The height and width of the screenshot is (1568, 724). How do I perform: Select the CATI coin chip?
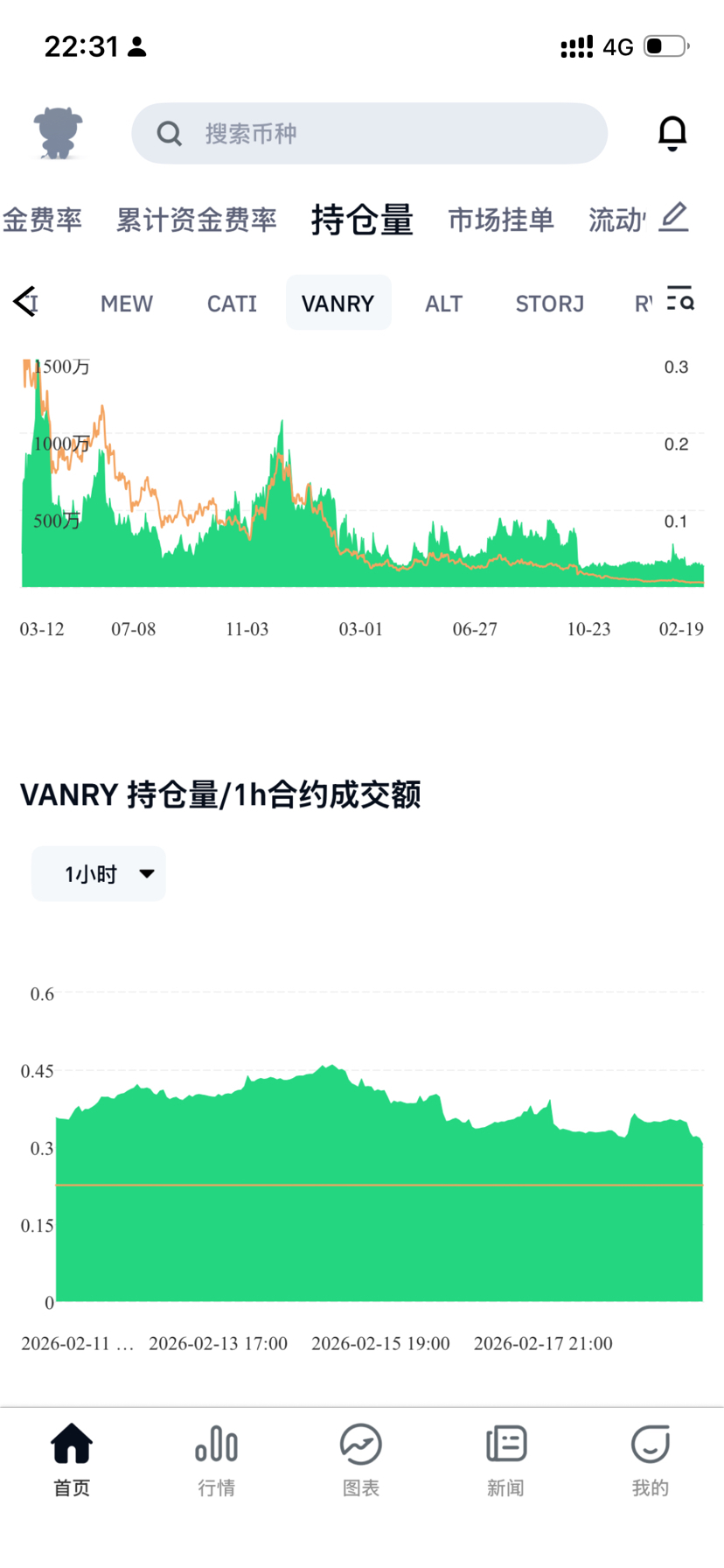[x=232, y=304]
